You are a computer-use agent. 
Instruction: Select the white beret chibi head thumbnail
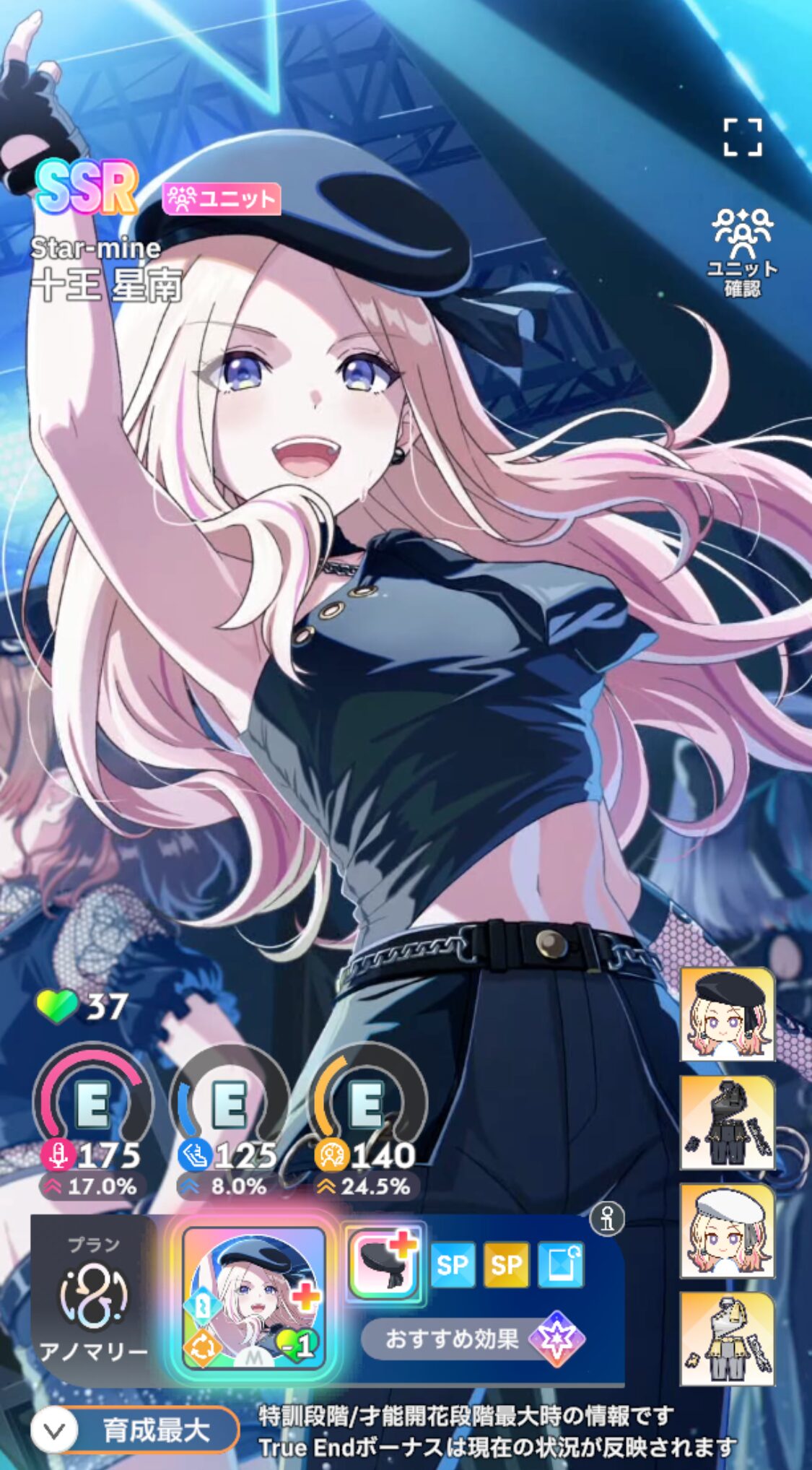pos(727,1232)
